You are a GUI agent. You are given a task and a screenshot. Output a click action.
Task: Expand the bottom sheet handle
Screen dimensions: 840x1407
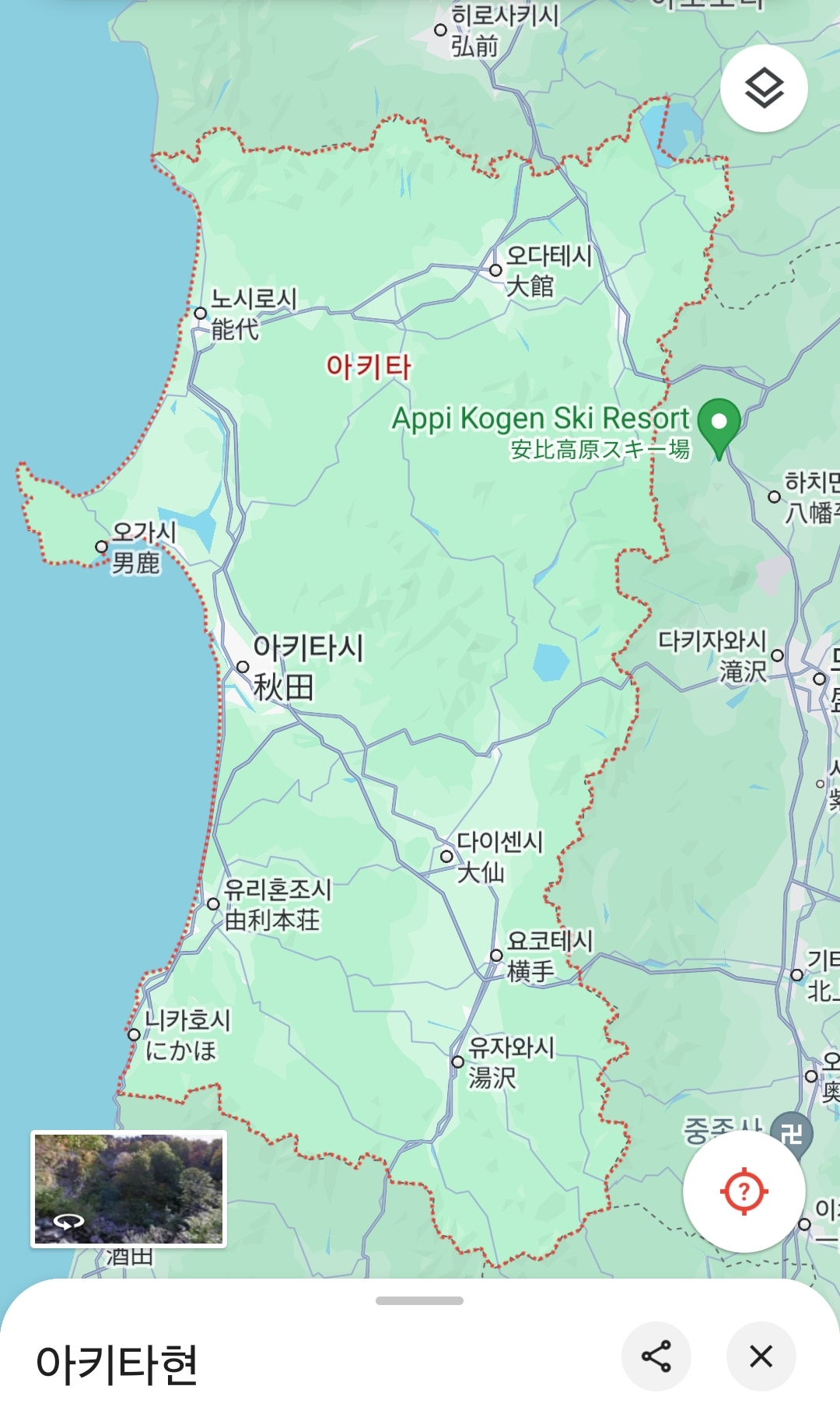pyautogui.click(x=419, y=1300)
